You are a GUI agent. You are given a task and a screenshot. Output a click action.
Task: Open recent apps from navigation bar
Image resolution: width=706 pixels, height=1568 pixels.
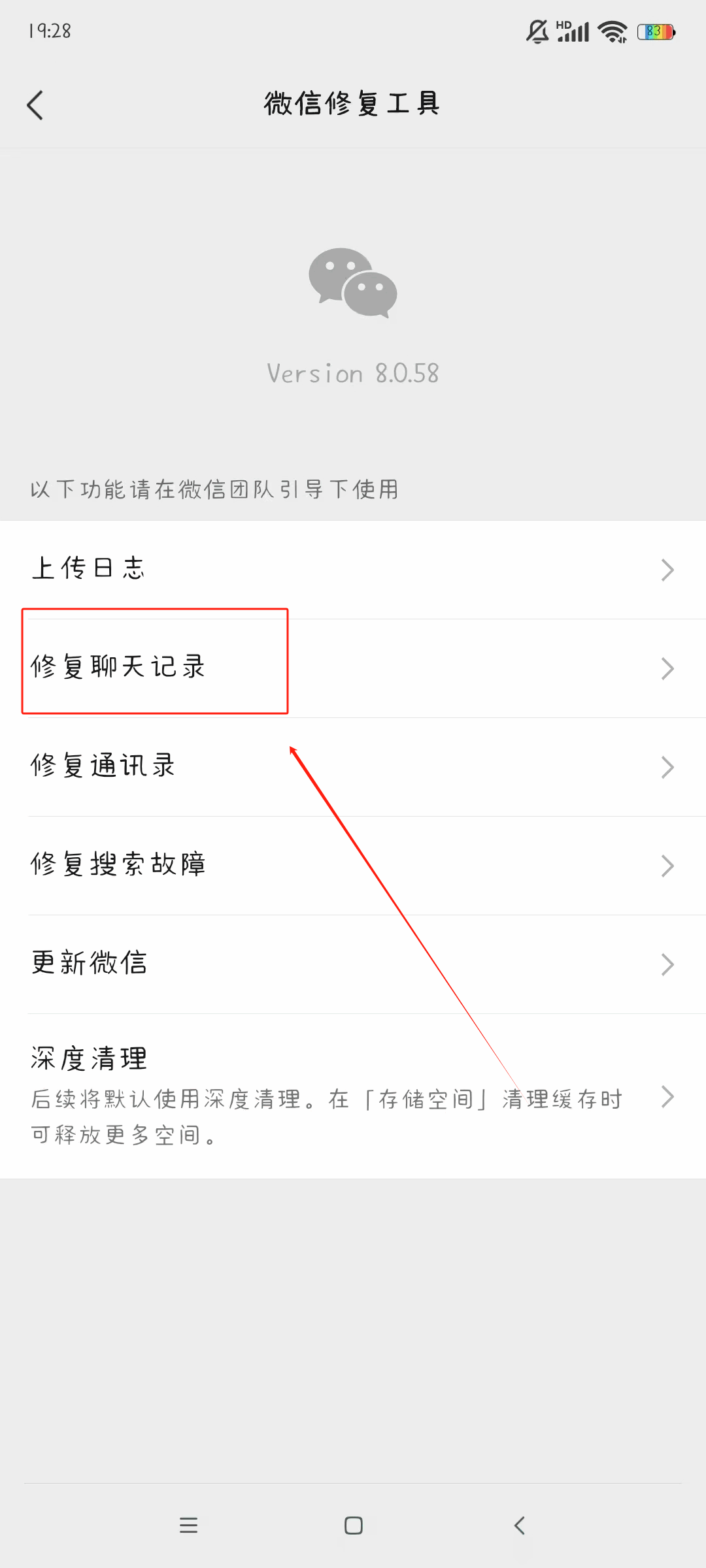click(188, 1526)
